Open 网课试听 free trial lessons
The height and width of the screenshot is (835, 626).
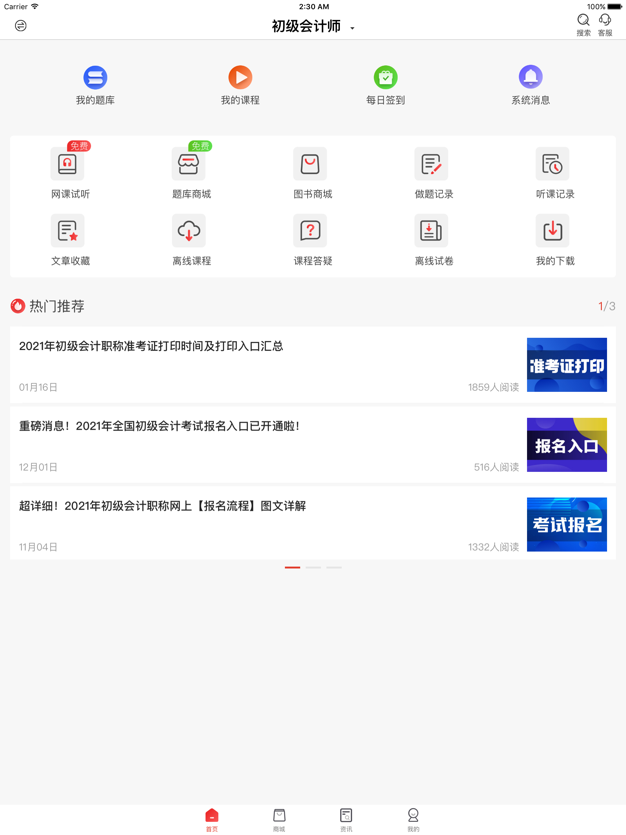(x=70, y=172)
